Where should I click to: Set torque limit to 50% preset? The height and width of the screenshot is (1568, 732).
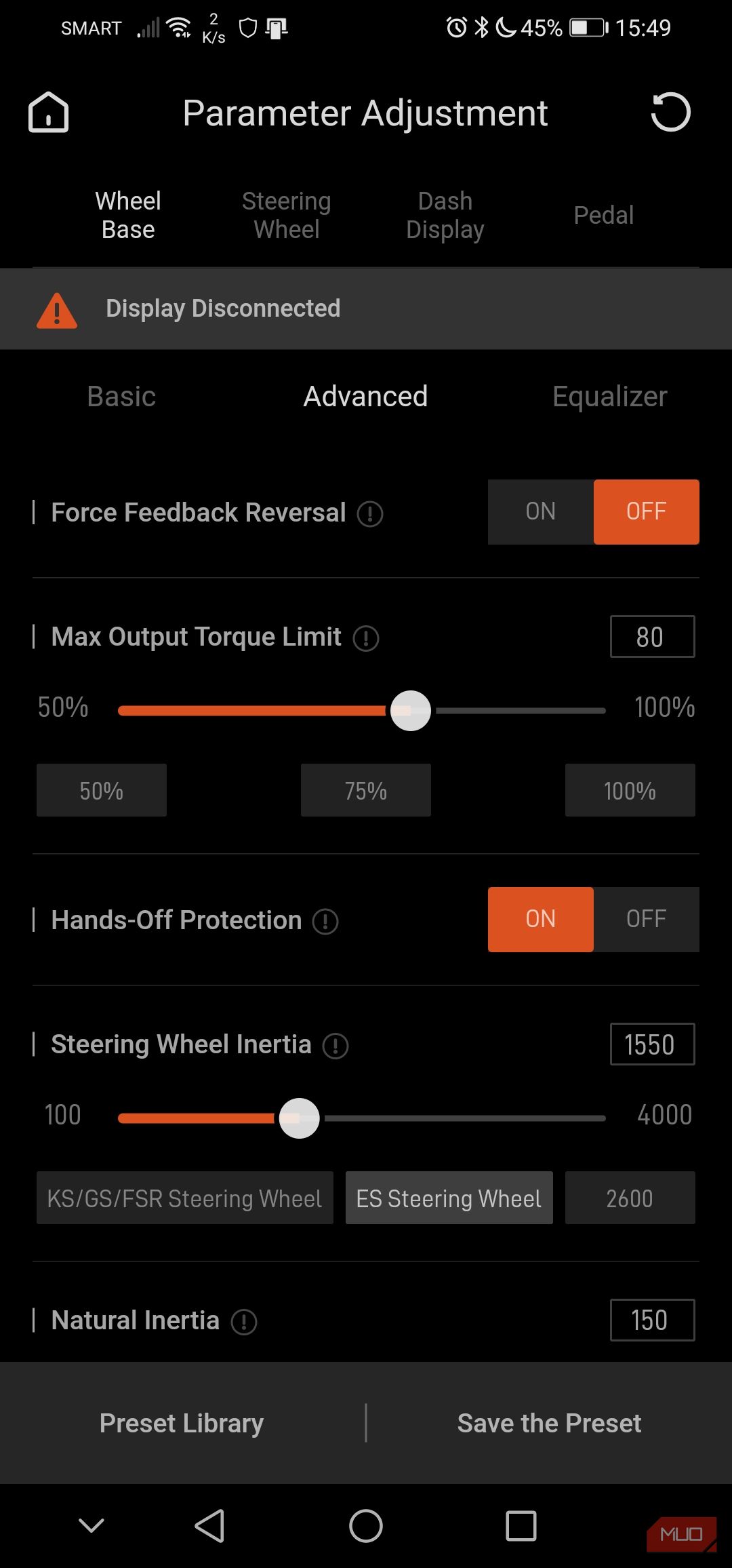[x=102, y=790]
